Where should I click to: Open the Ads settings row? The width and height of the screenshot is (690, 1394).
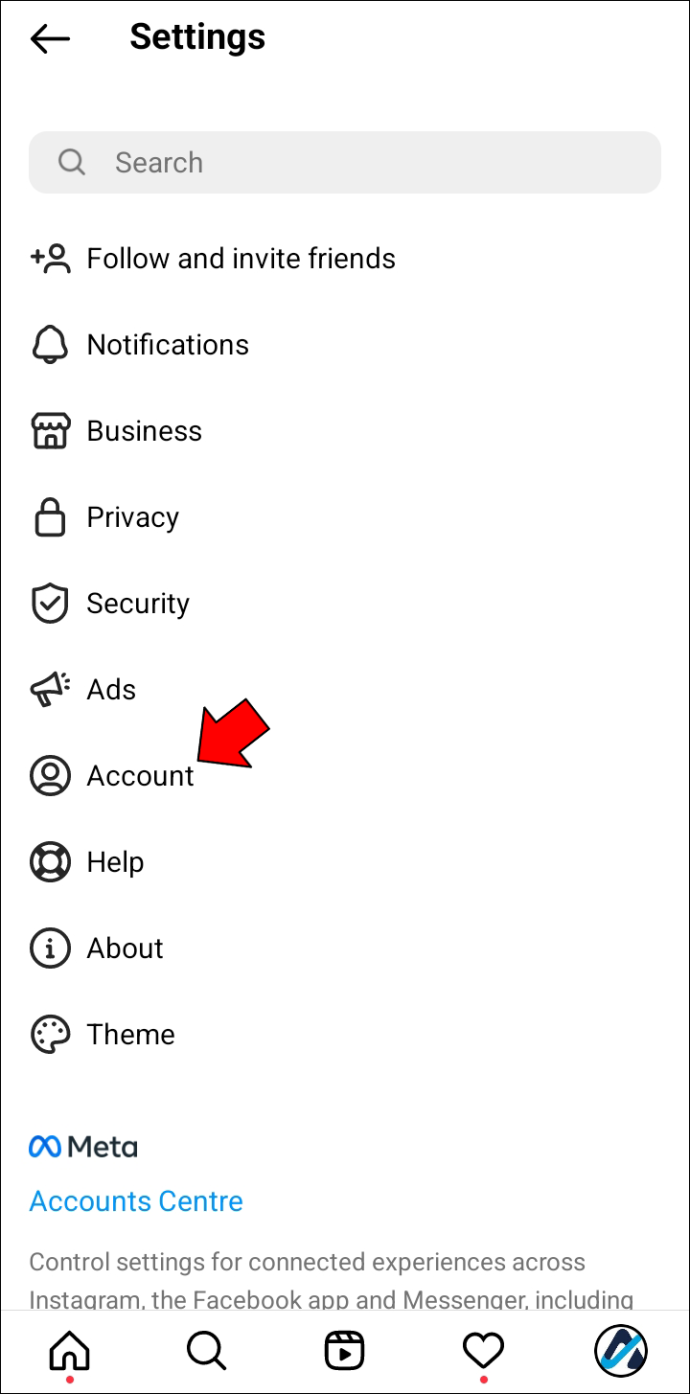tap(345, 689)
